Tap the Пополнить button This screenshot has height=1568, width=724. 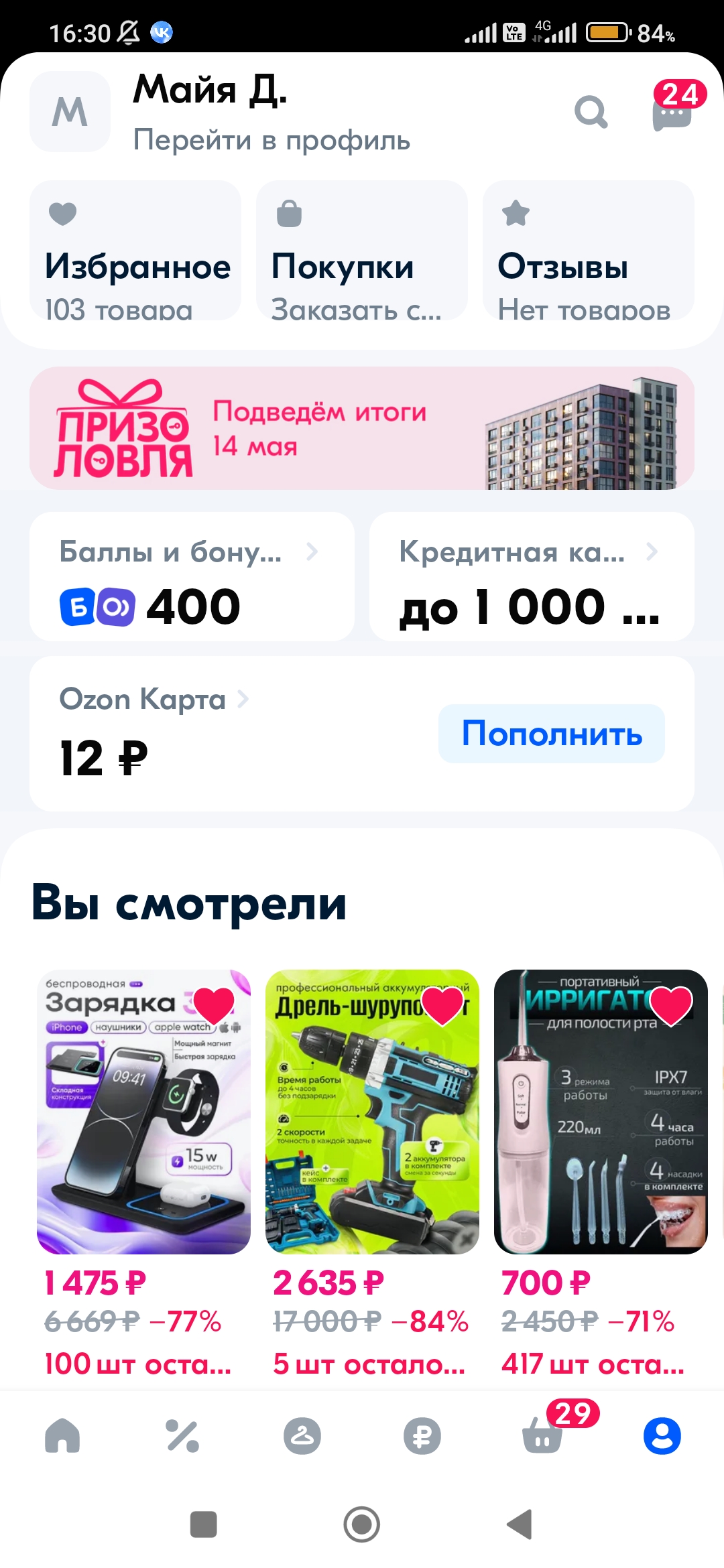[552, 734]
